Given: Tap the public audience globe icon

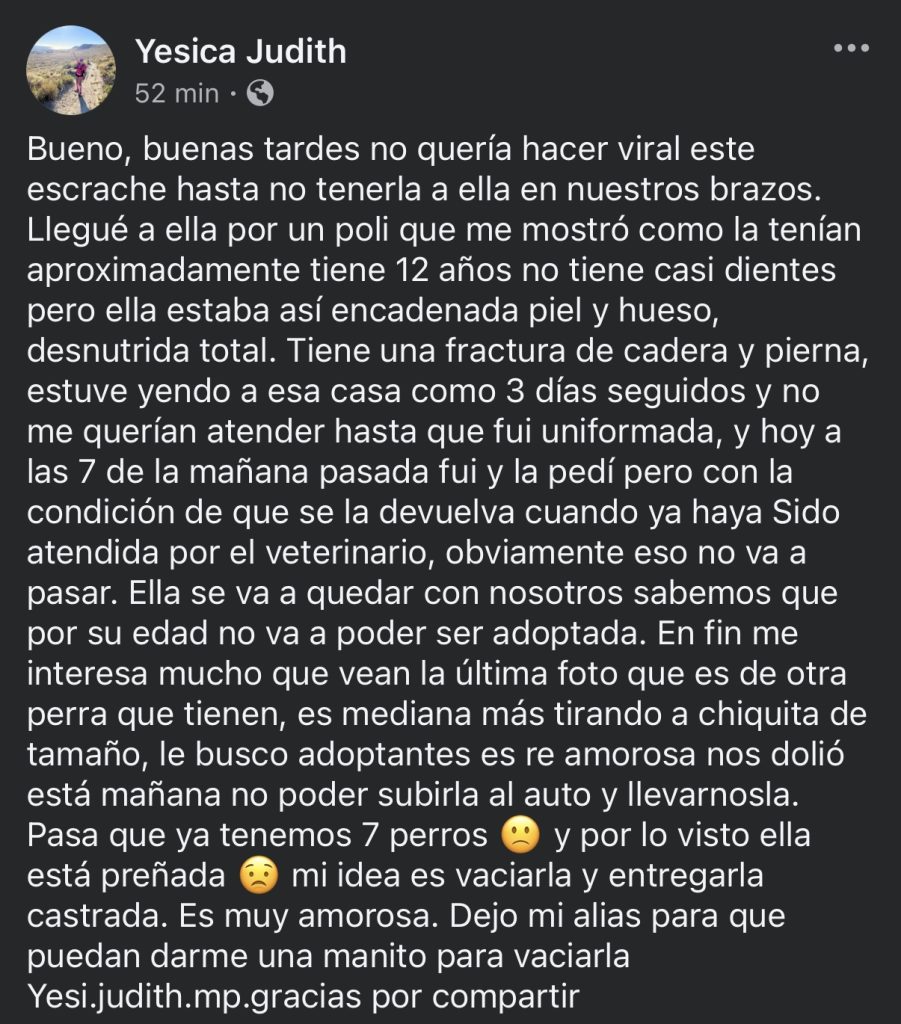Looking at the screenshot, I should (x=260, y=93).
